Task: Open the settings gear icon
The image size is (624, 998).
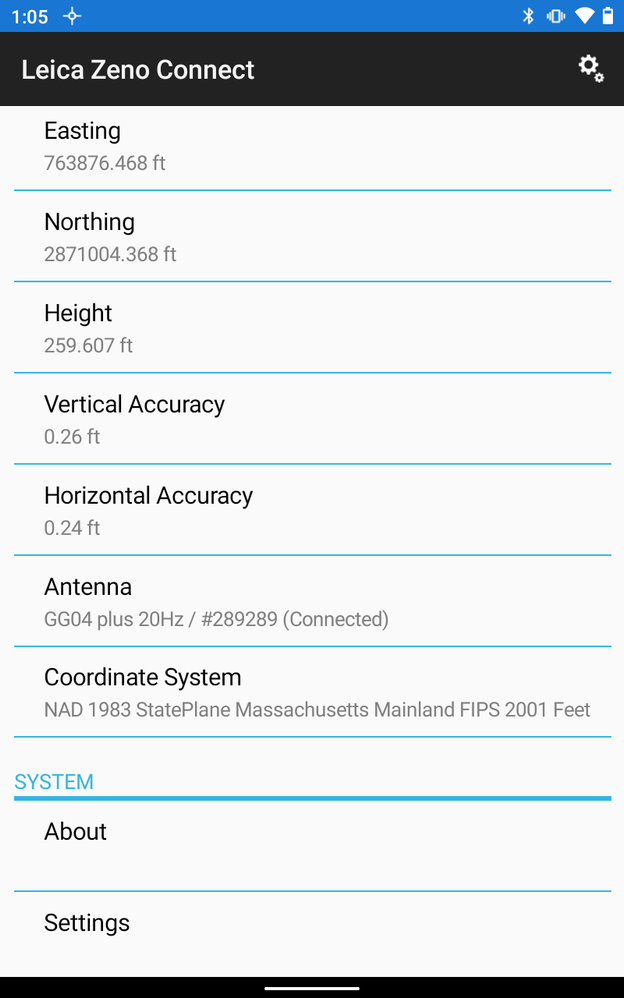Action: click(591, 69)
